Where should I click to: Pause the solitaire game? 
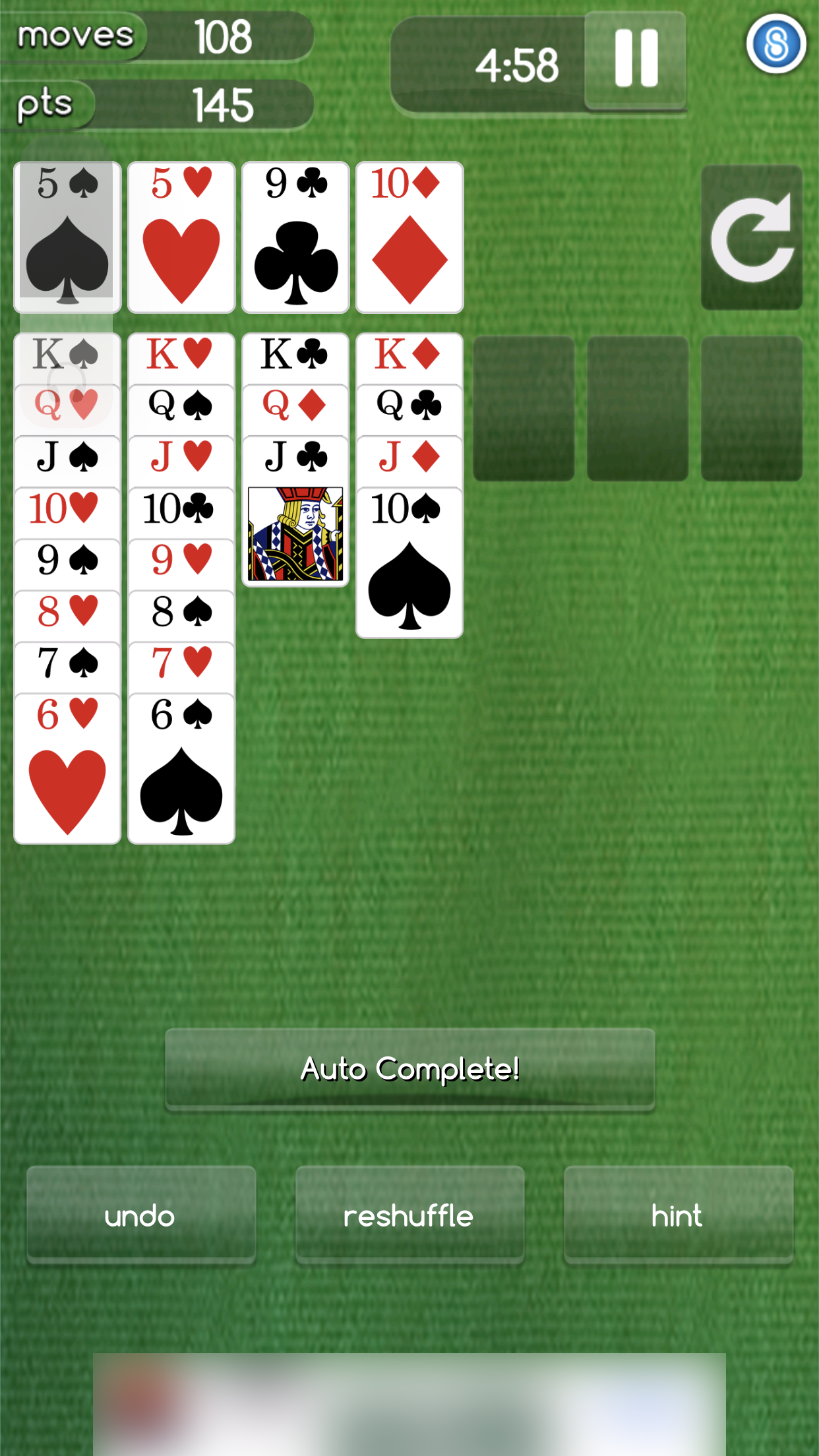pyautogui.click(x=635, y=59)
